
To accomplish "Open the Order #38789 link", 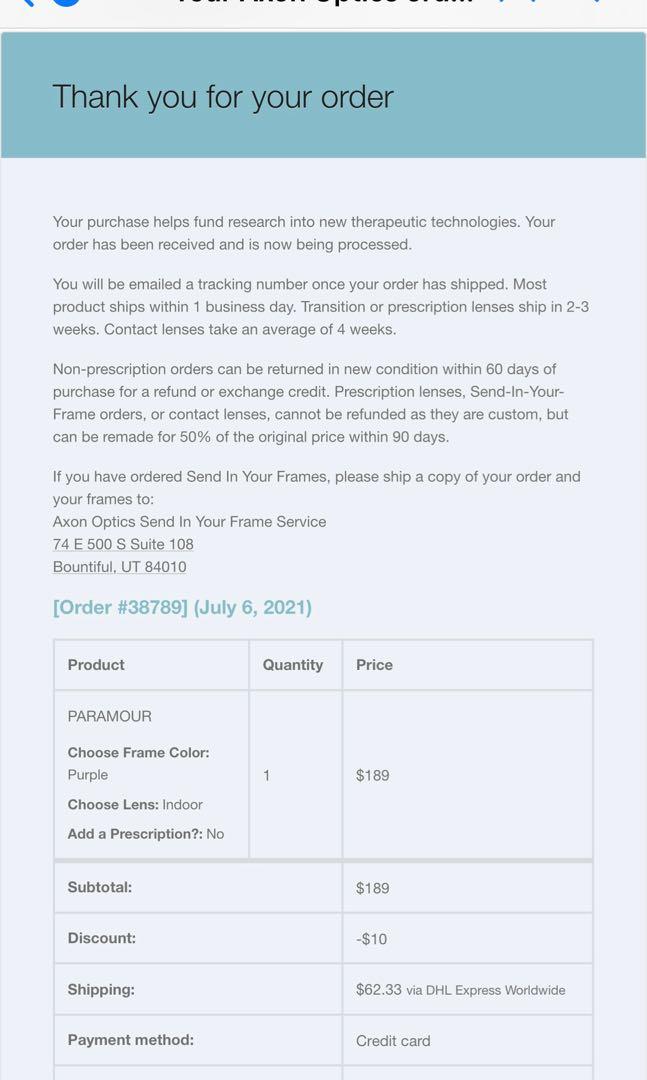I will click(x=120, y=607).
